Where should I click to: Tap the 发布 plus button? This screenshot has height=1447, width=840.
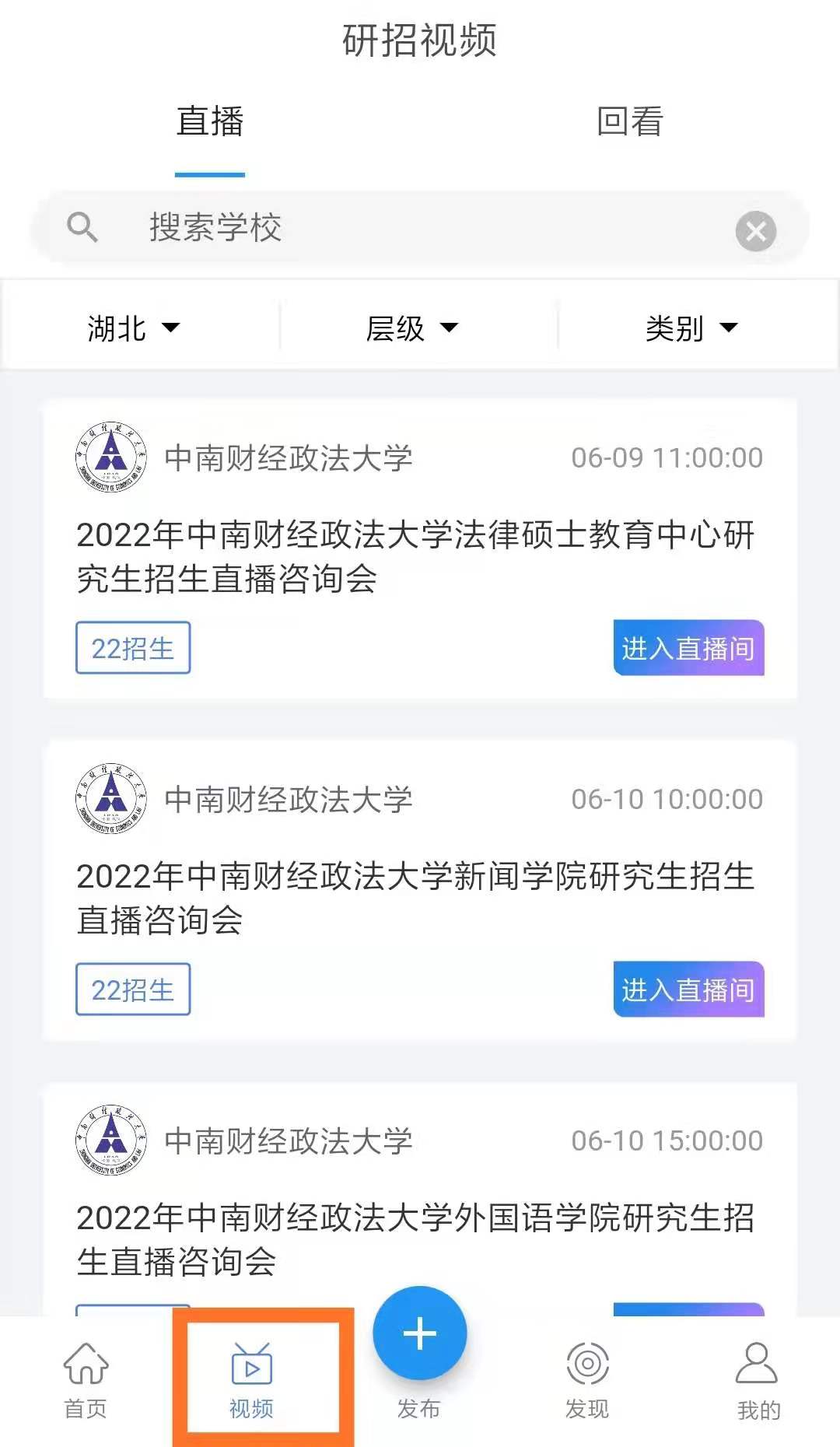(419, 1334)
